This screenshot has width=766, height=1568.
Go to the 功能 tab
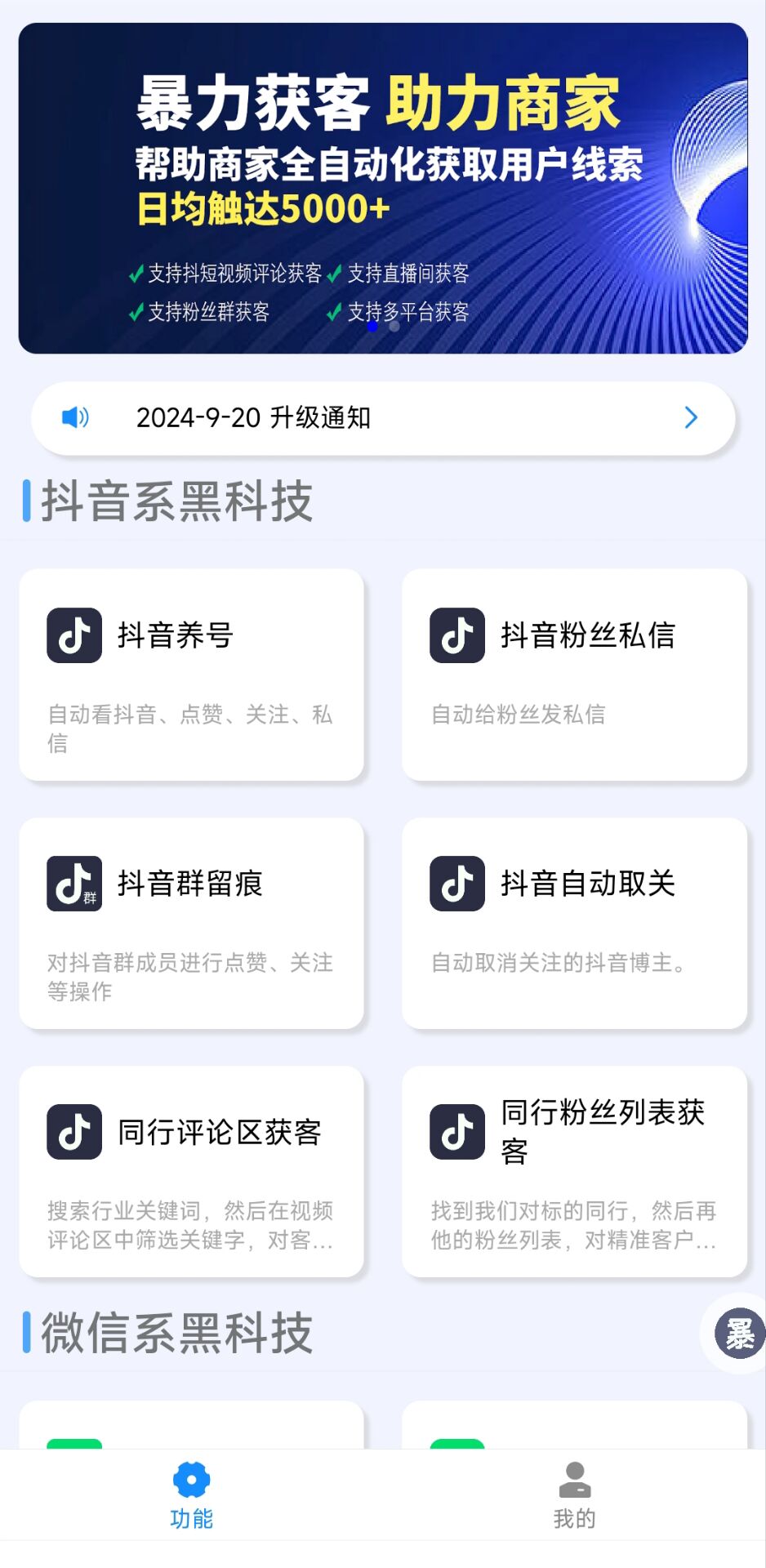[191, 1496]
